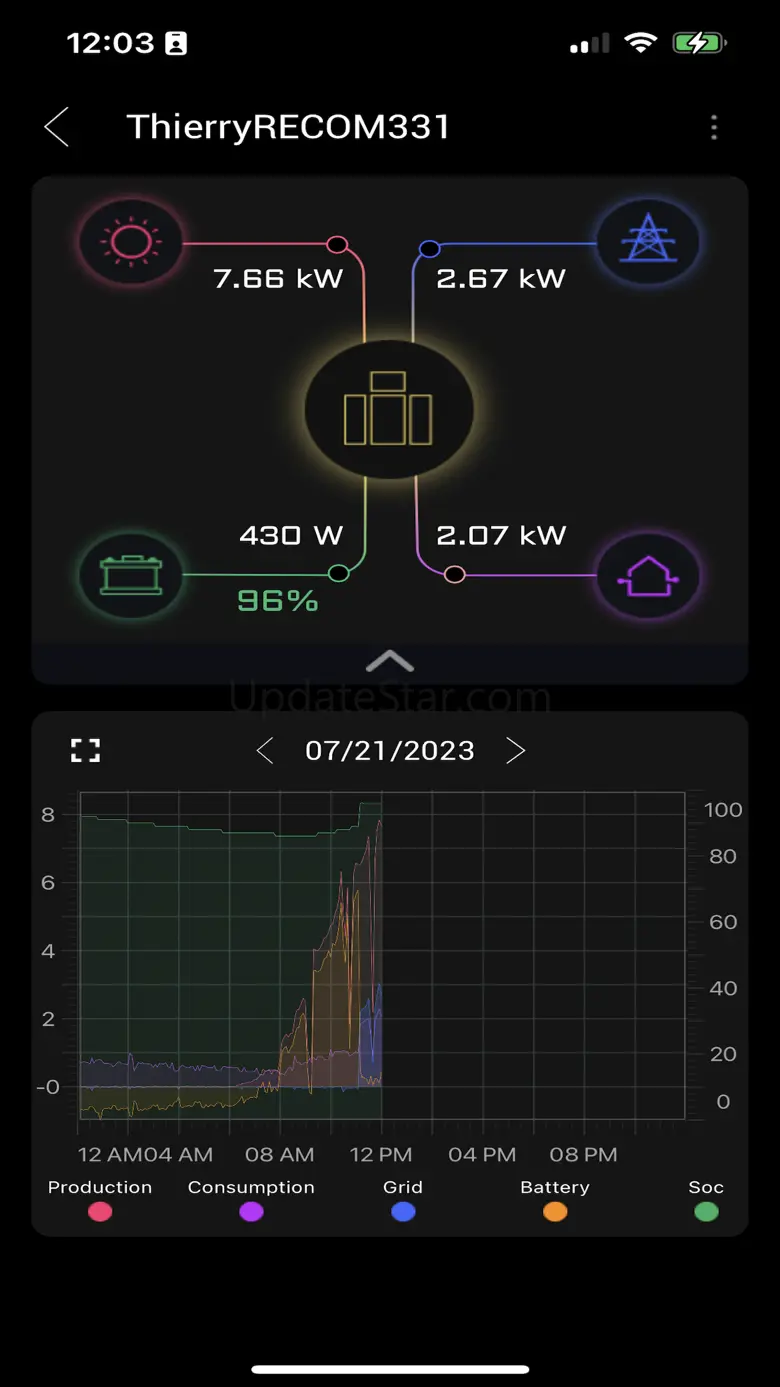Open the date picker for 07/21/2023
The image size is (780, 1387).
pos(390,751)
